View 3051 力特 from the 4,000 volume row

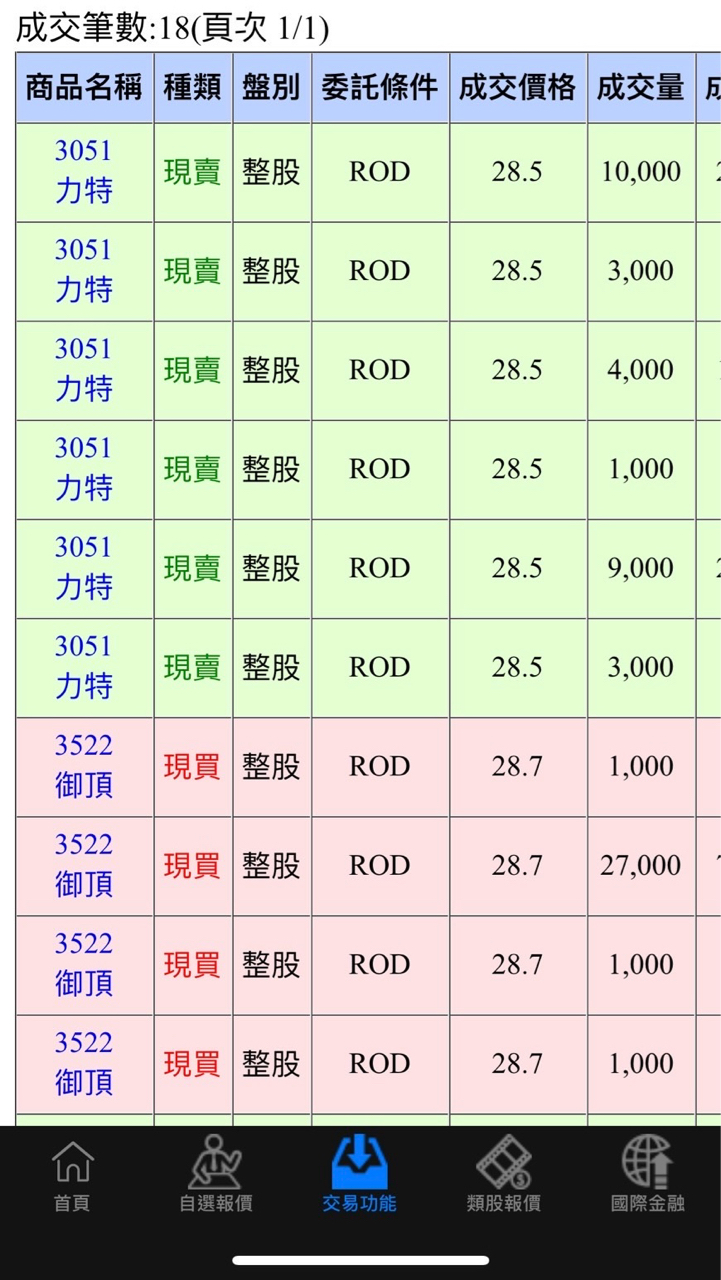click(x=84, y=369)
